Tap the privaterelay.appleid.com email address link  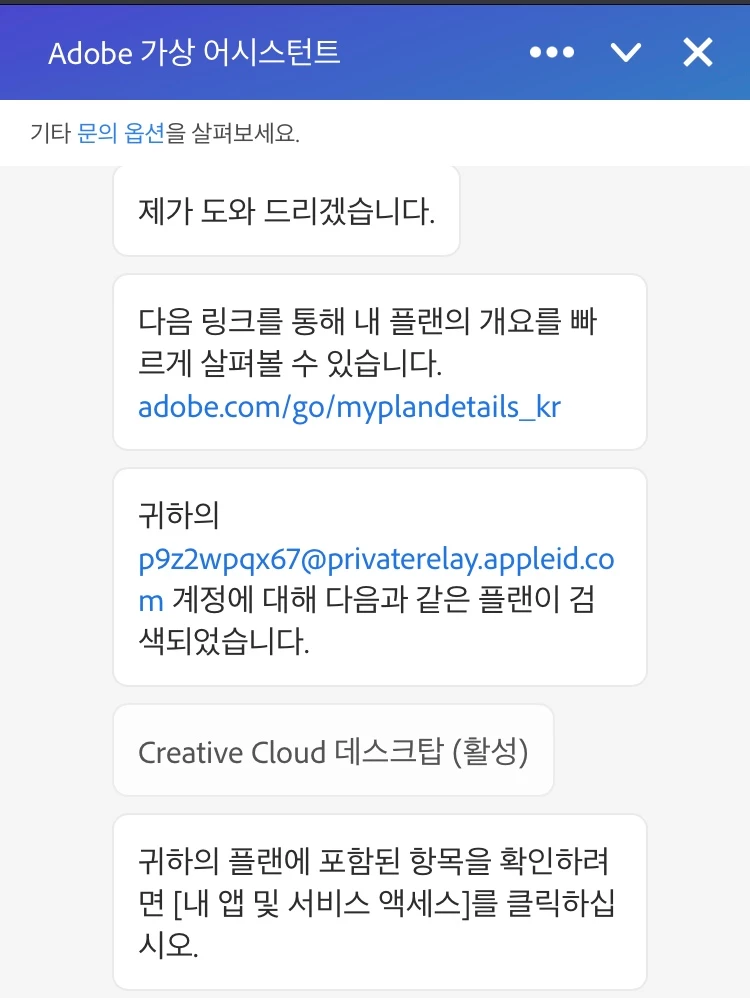(x=376, y=561)
